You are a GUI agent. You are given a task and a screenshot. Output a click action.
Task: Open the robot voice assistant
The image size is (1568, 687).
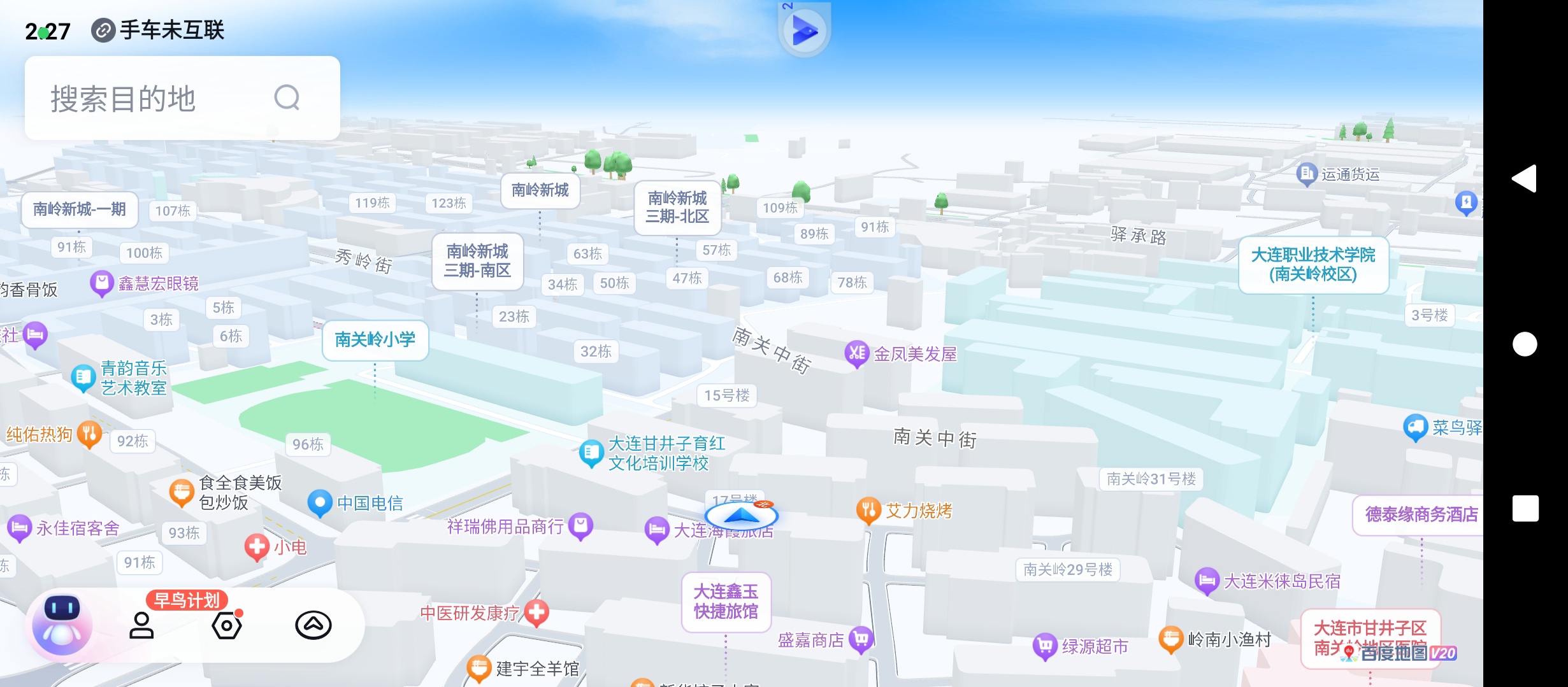[x=61, y=625]
